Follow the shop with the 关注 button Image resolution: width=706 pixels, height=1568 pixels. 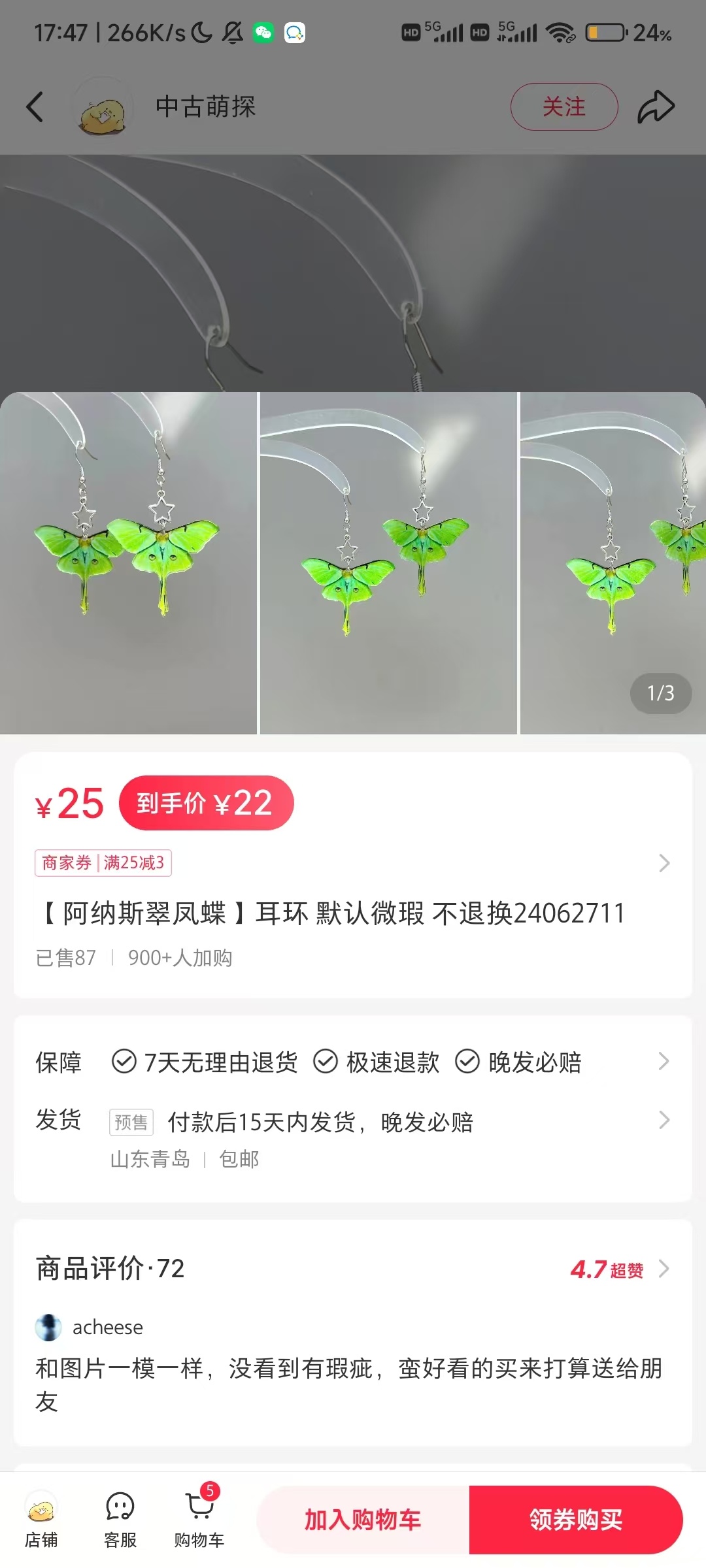click(563, 107)
